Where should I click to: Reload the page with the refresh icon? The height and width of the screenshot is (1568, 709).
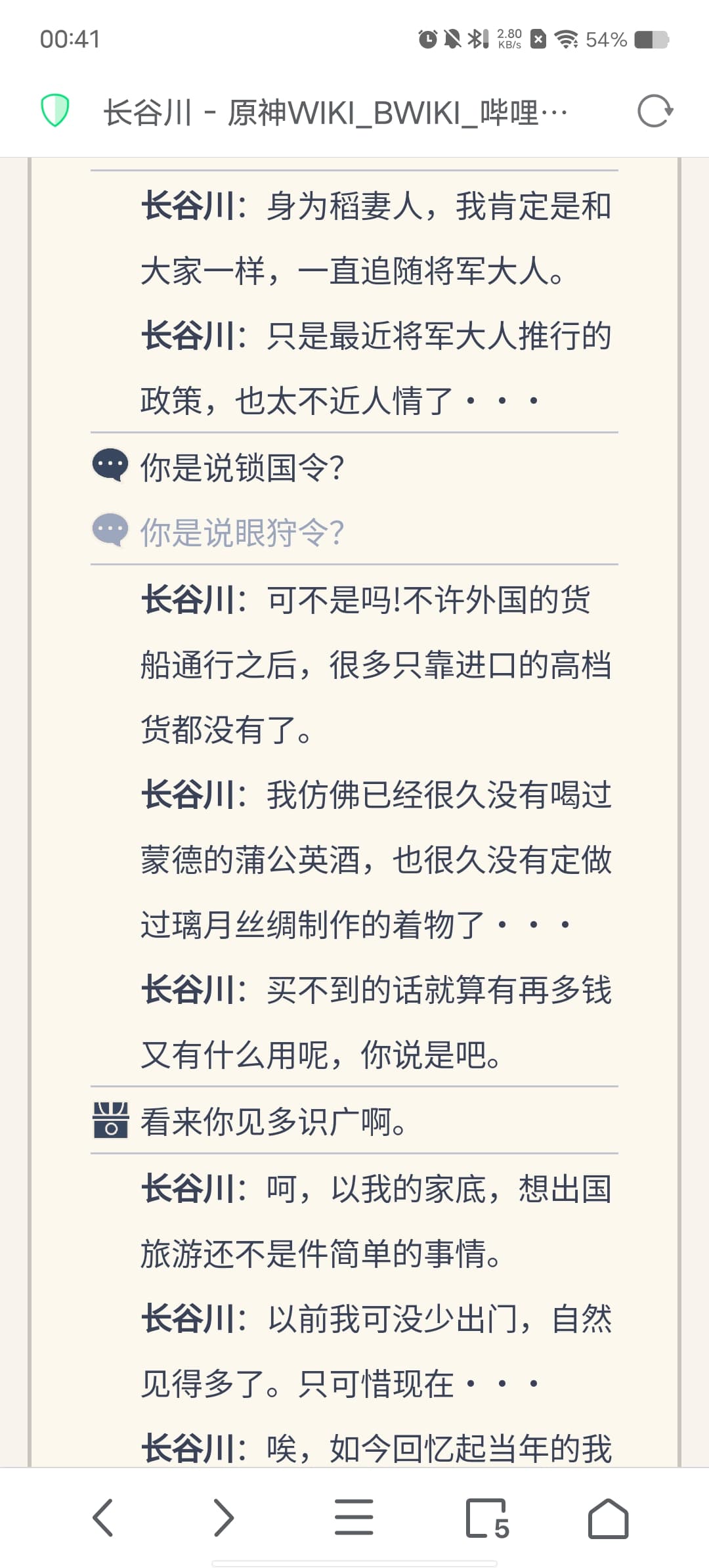655,111
